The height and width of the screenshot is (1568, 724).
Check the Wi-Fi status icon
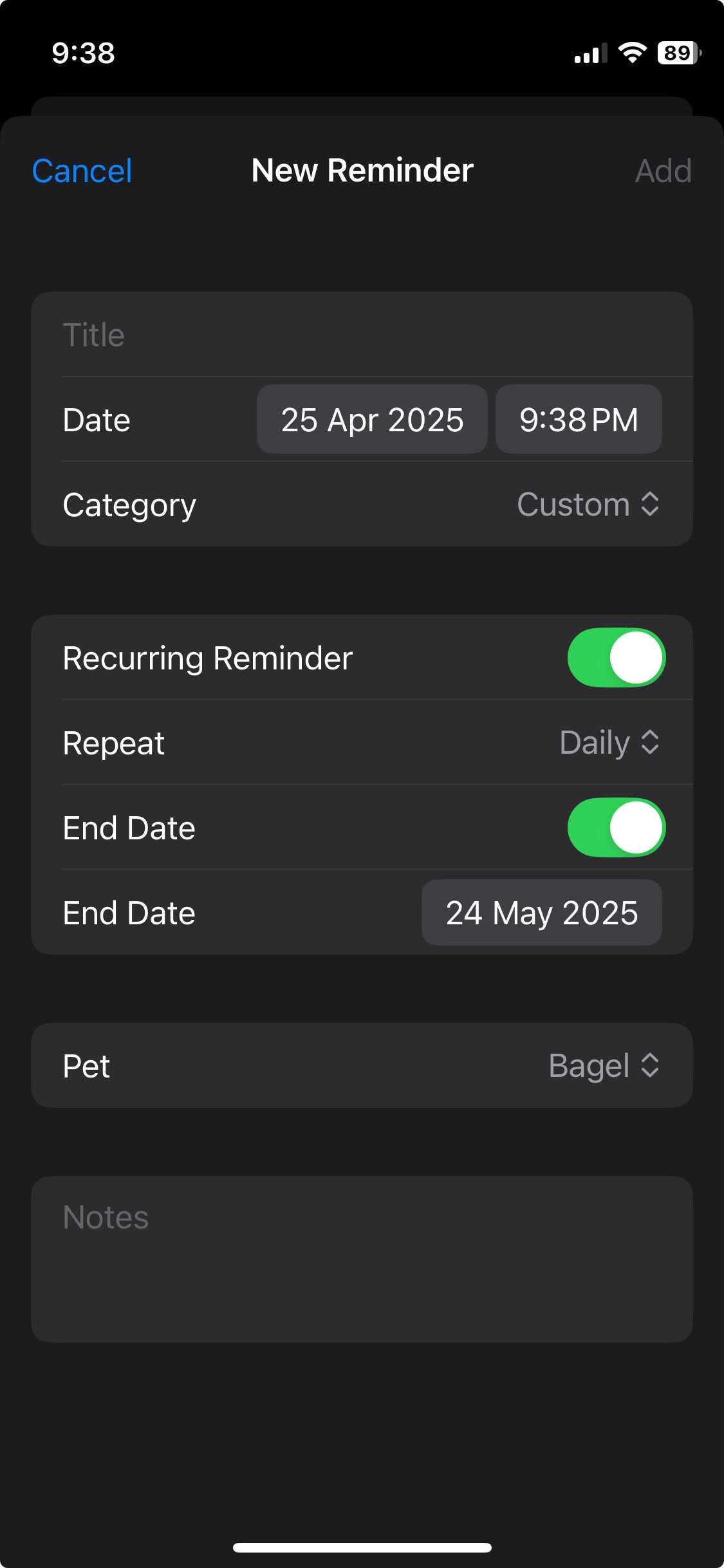pos(633,54)
